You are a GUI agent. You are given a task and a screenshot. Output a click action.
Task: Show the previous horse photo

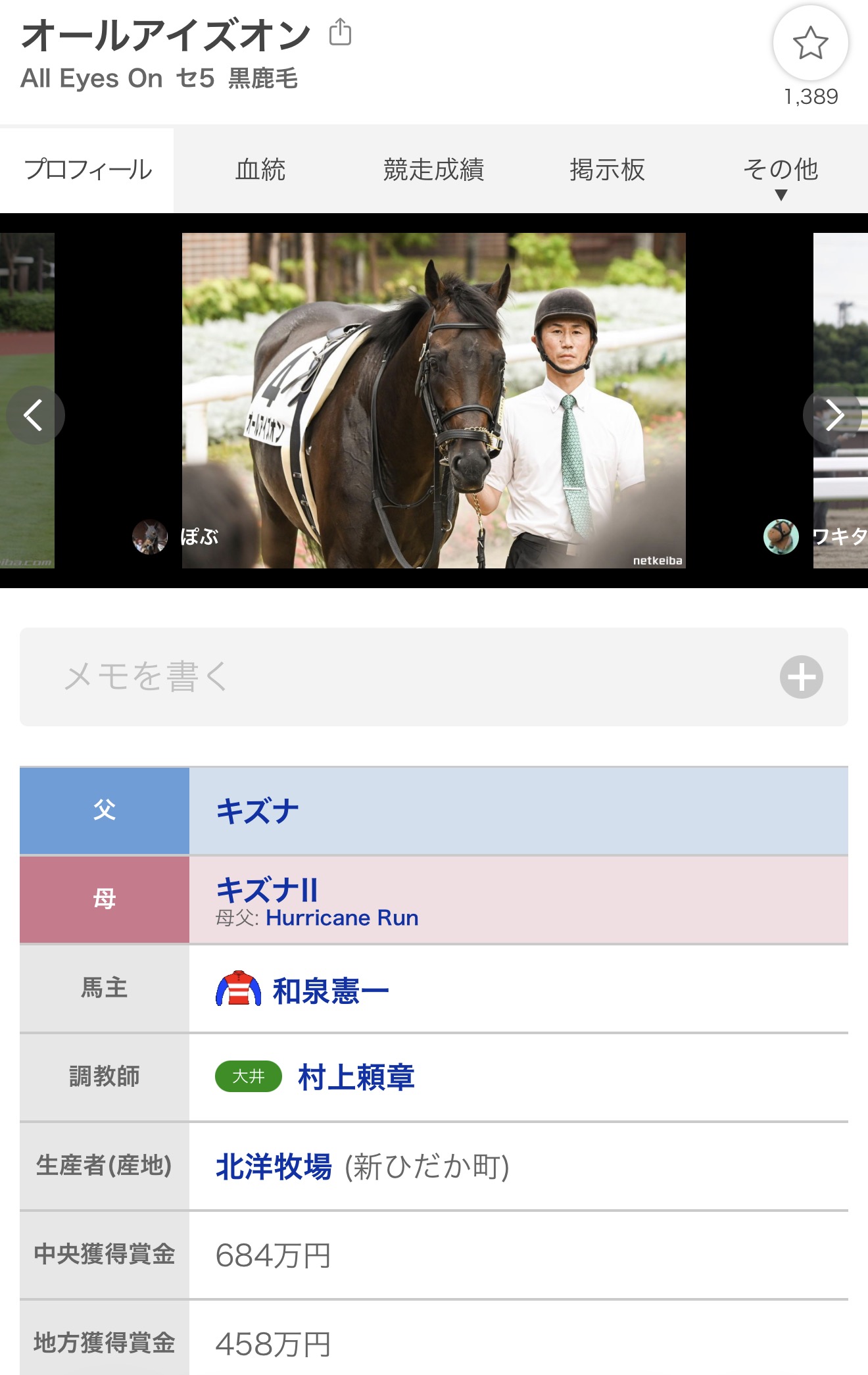(x=34, y=415)
